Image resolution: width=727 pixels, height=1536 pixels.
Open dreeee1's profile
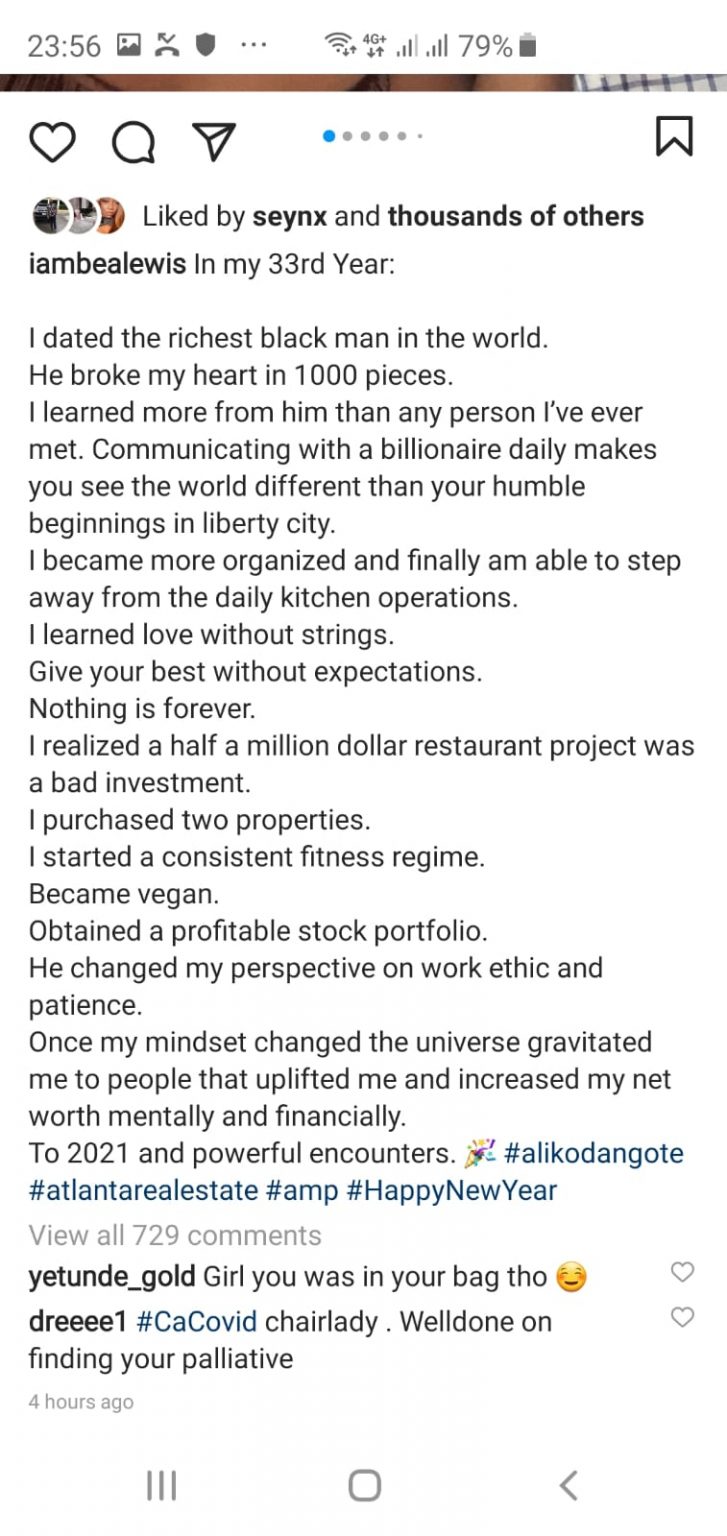[77, 1322]
